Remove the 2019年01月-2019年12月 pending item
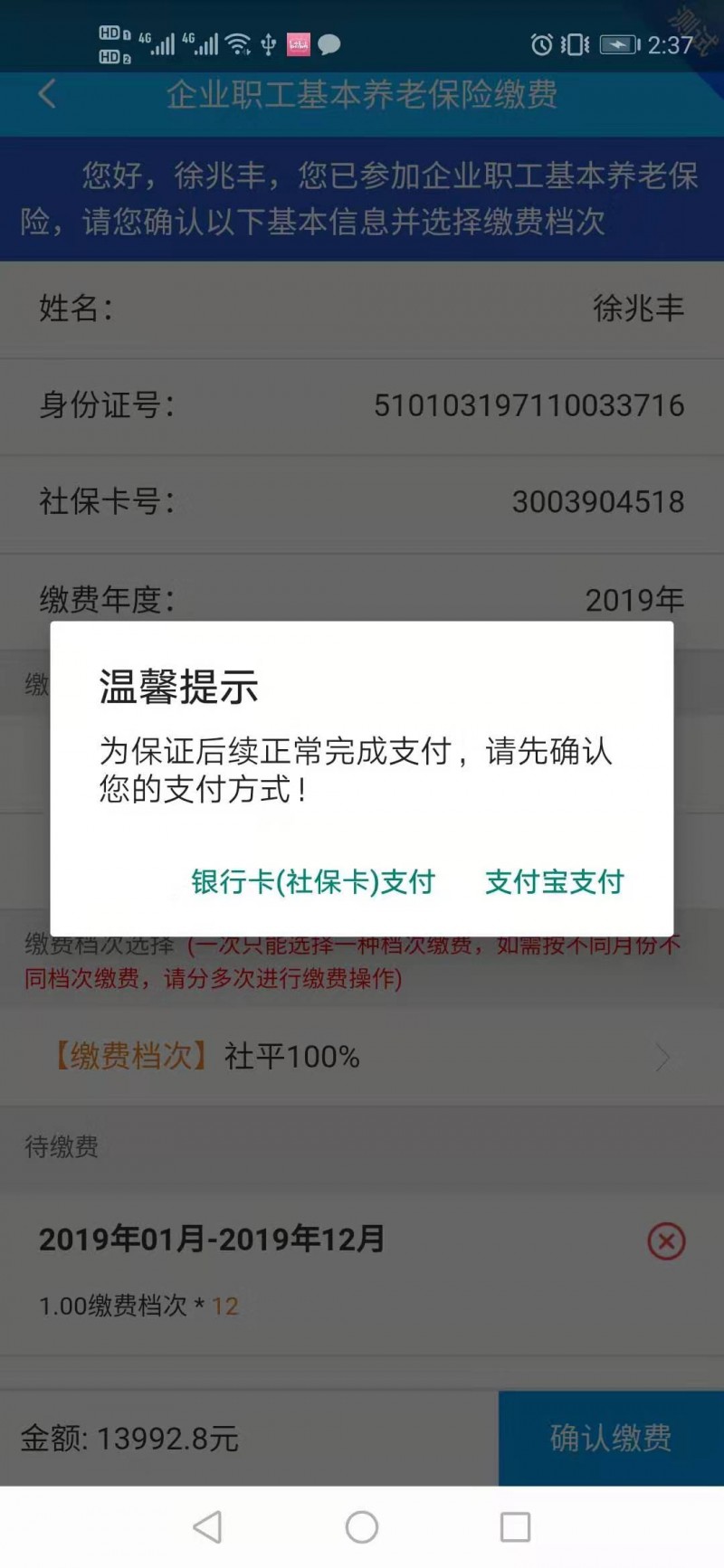Image resolution: width=724 pixels, height=1568 pixels. click(666, 1241)
